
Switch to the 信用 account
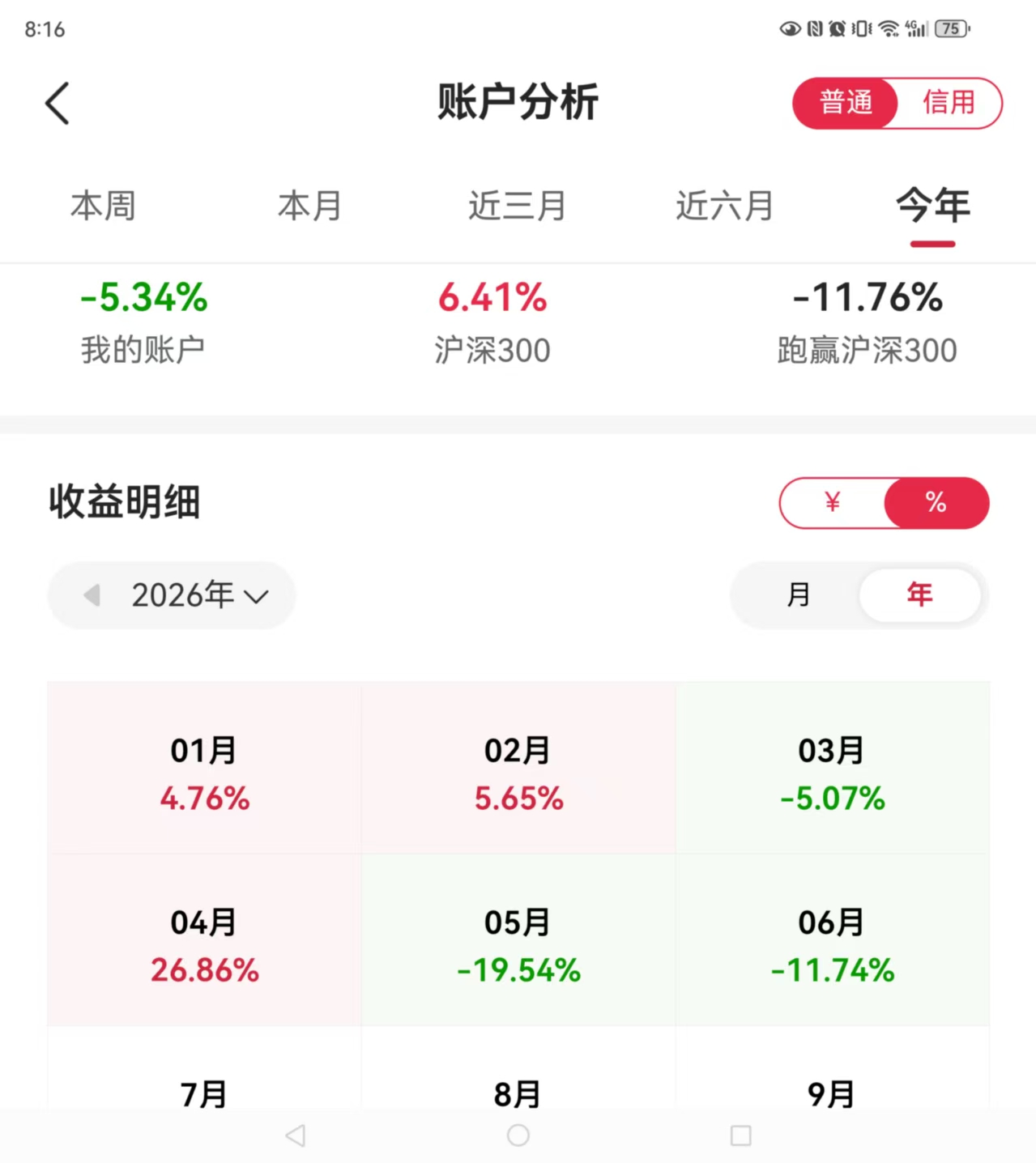949,103
